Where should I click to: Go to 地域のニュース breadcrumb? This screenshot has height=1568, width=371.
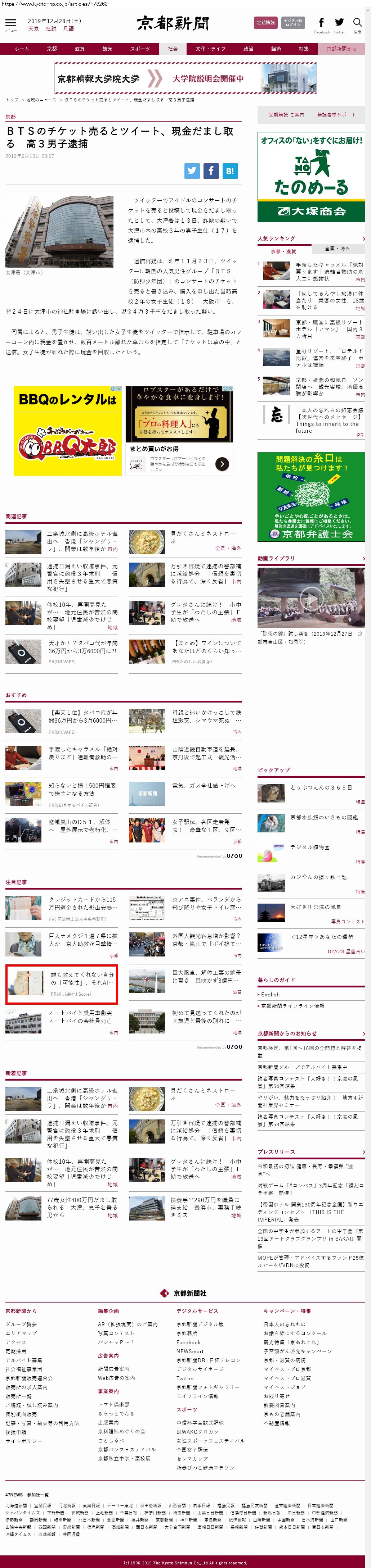click(x=41, y=100)
